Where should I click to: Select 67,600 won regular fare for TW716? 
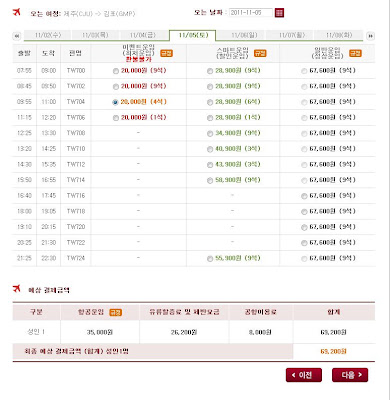pos(304,196)
